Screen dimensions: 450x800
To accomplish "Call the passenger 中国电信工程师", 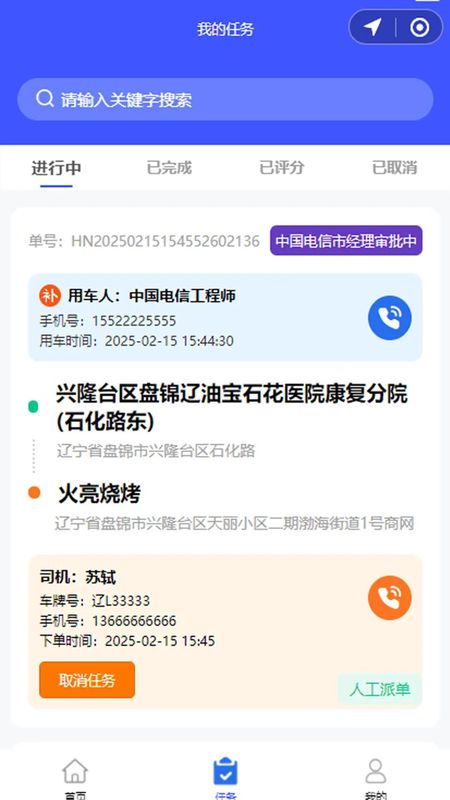I will 390,318.
